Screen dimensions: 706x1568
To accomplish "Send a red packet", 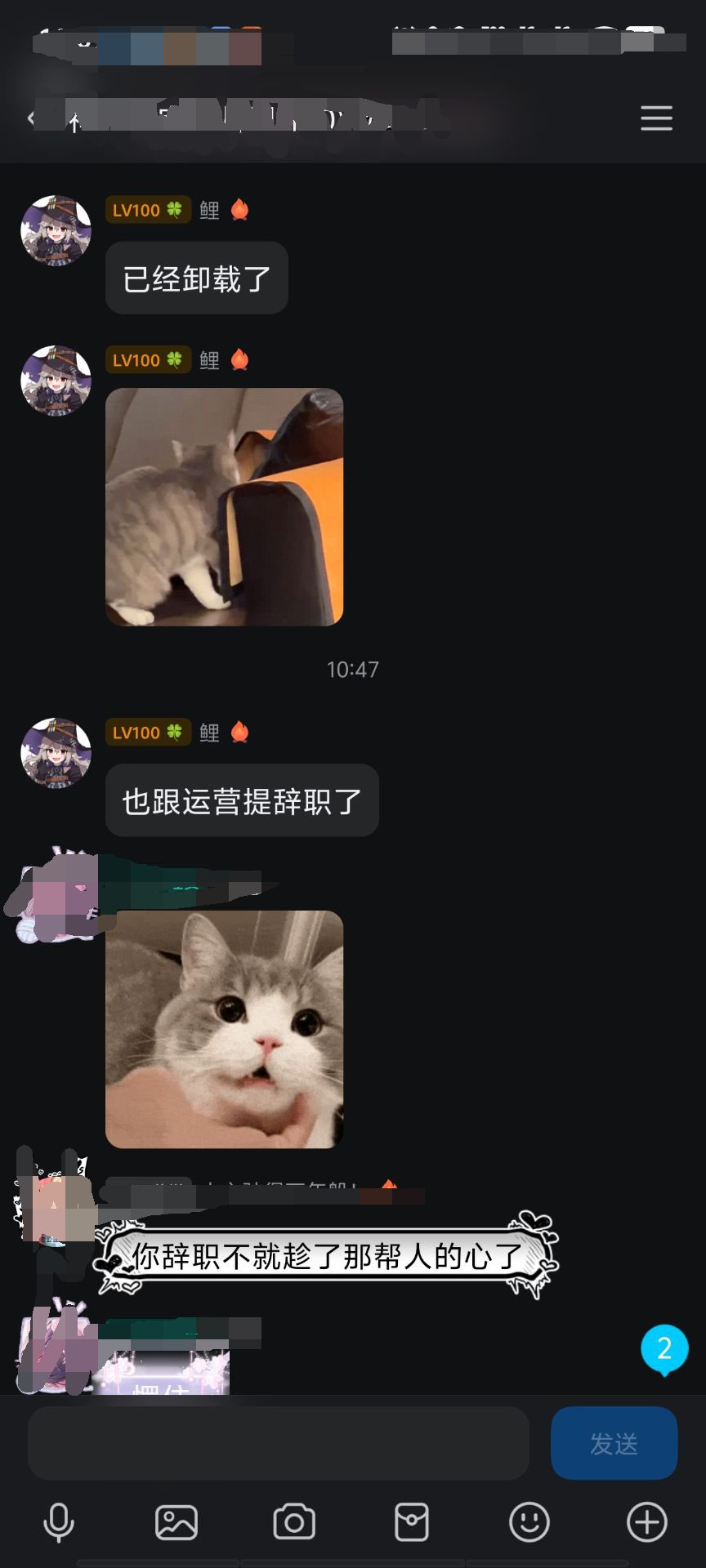I will click(x=412, y=1522).
